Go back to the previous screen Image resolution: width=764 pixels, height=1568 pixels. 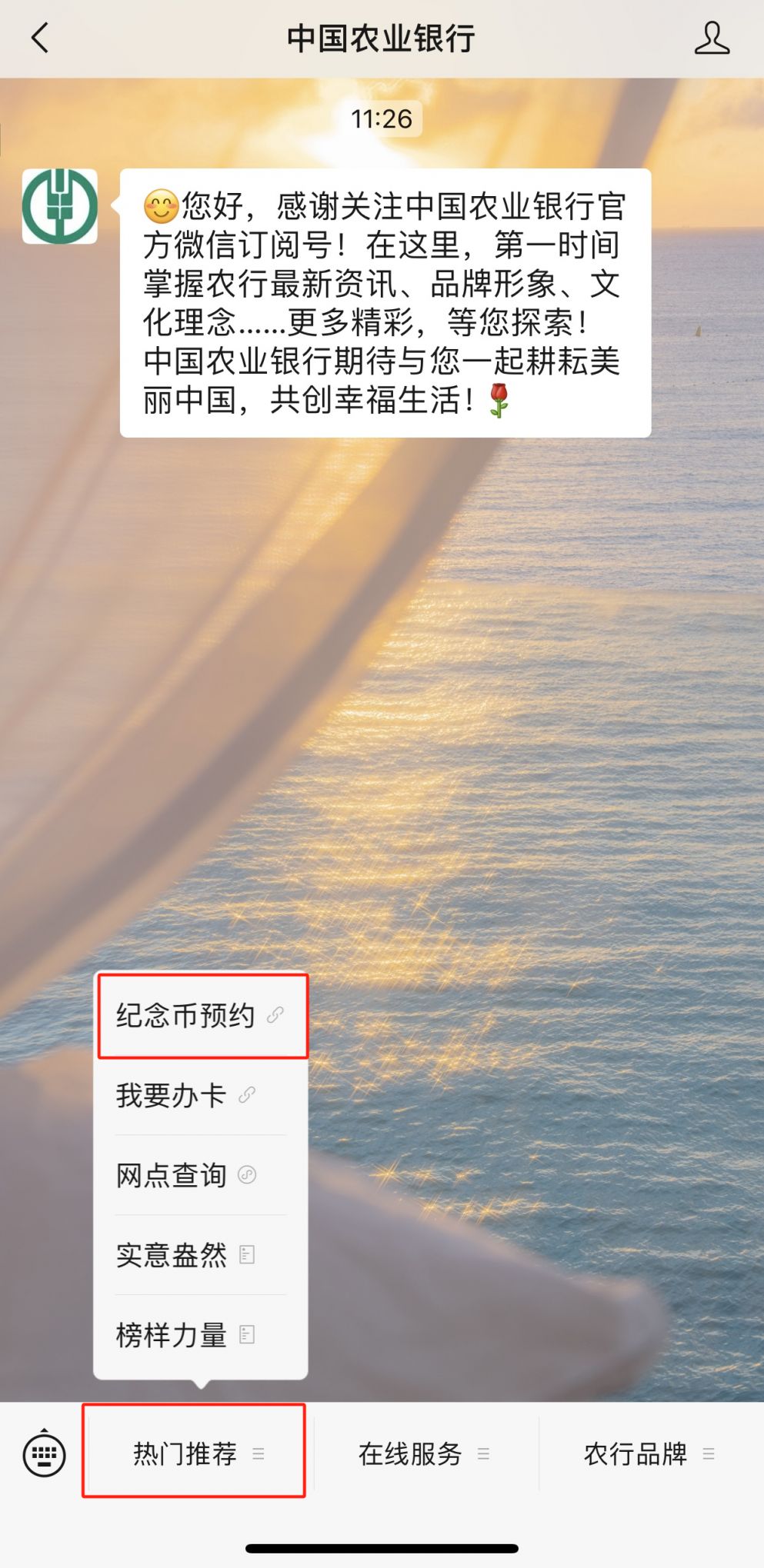coord(40,38)
